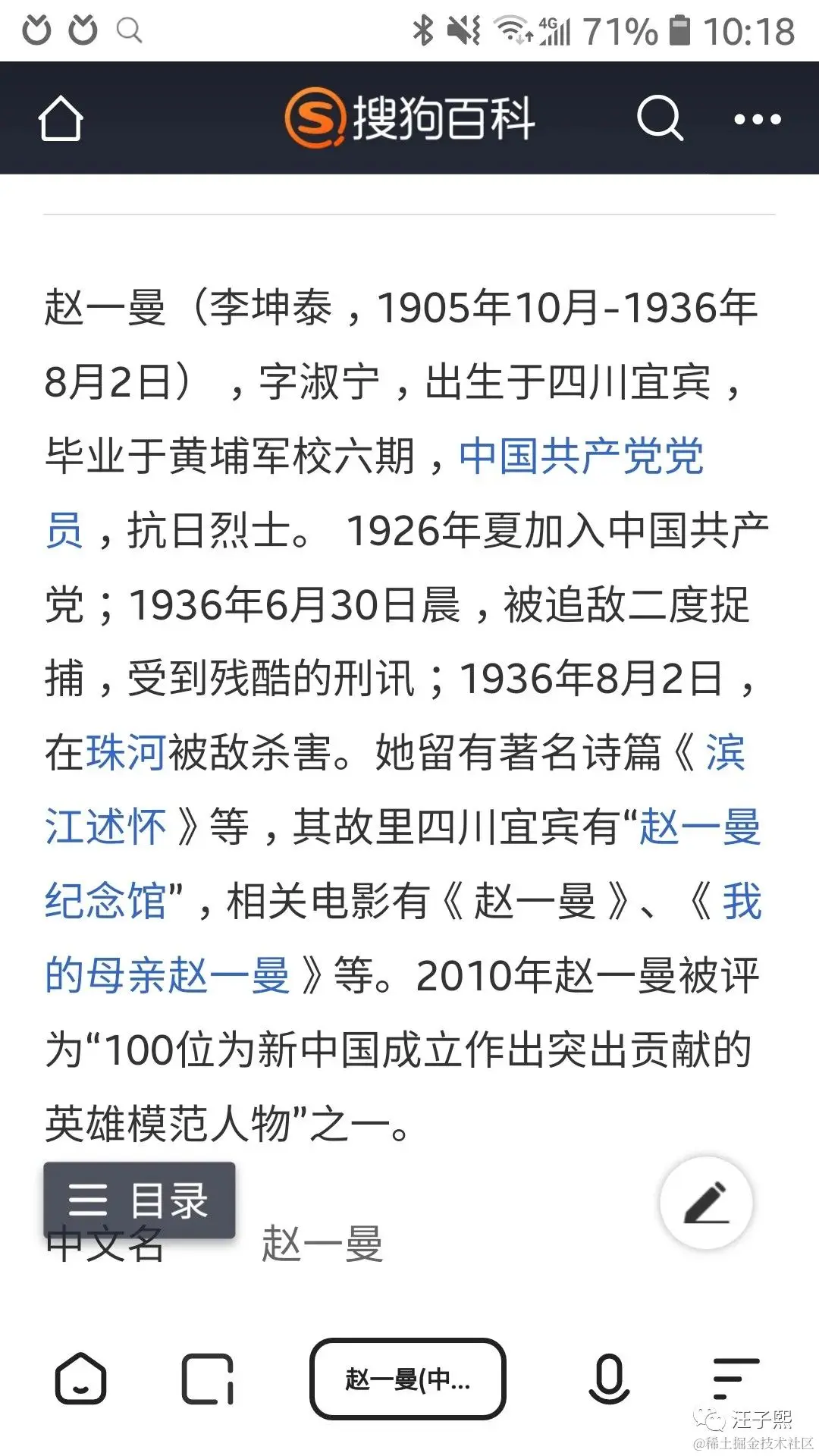This screenshot has width=819, height=1456.
Task: Open the 滨江述怀 poem link
Action: point(105,827)
